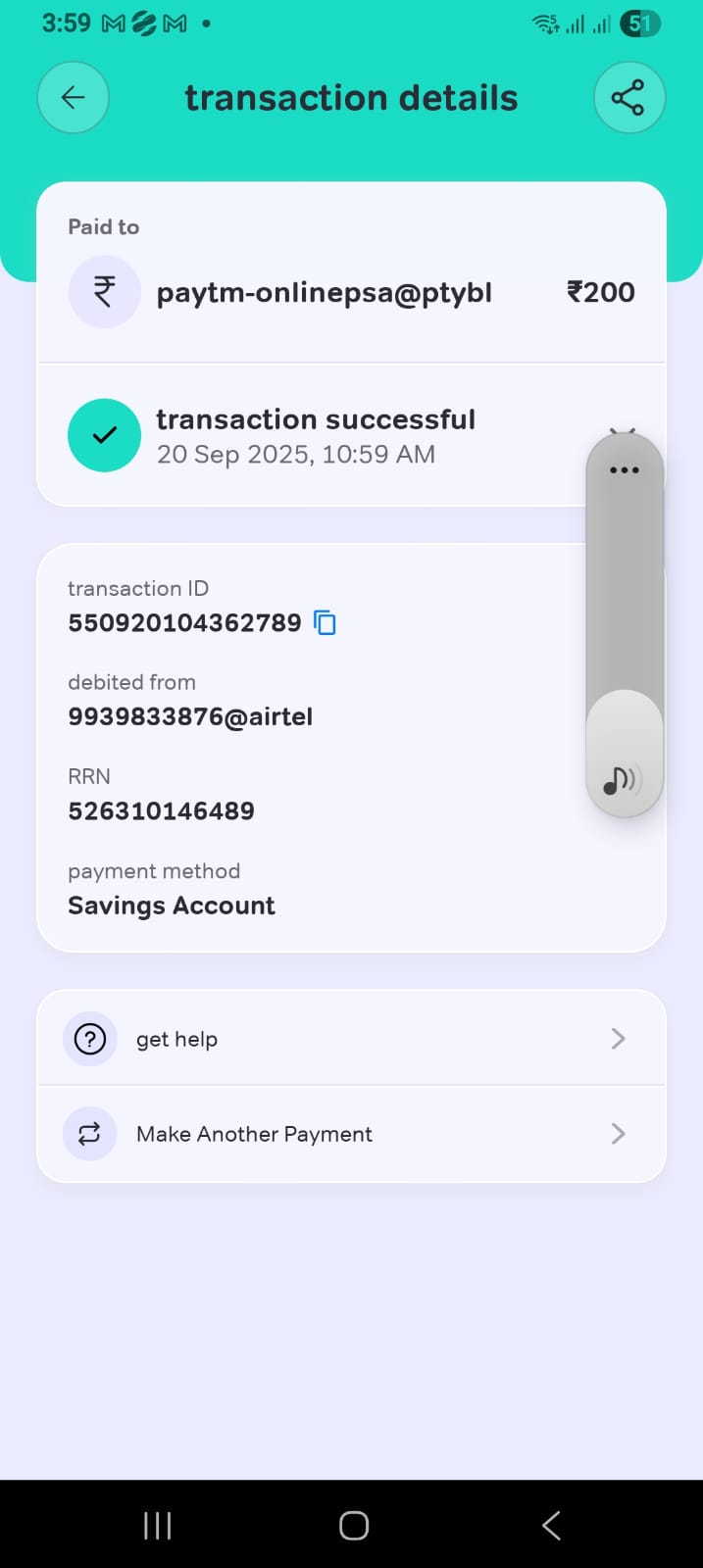Open the volume panel's three-dot options
Viewport: 703px width, 1568px height.
click(625, 470)
